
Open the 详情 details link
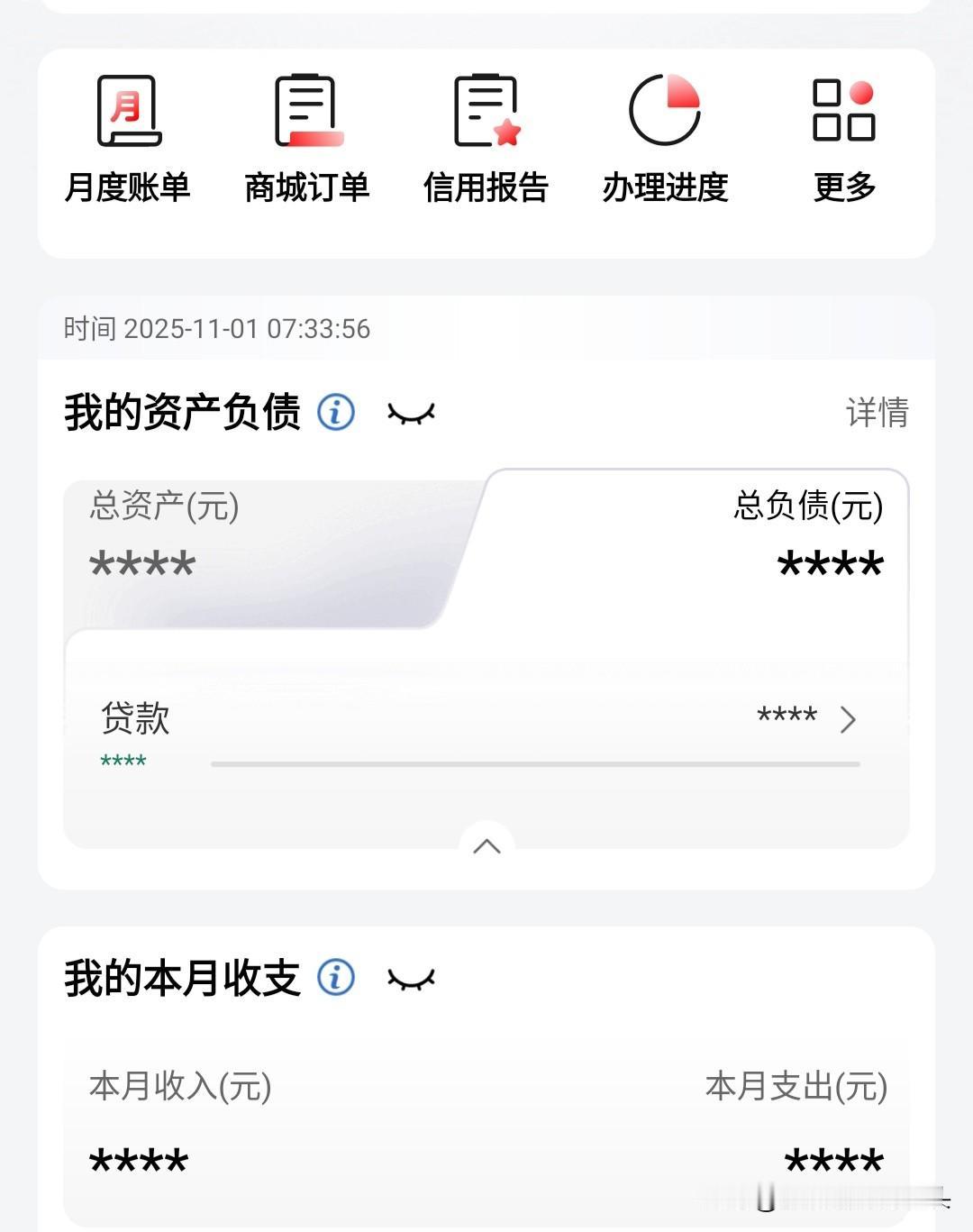pyautogui.click(x=876, y=413)
